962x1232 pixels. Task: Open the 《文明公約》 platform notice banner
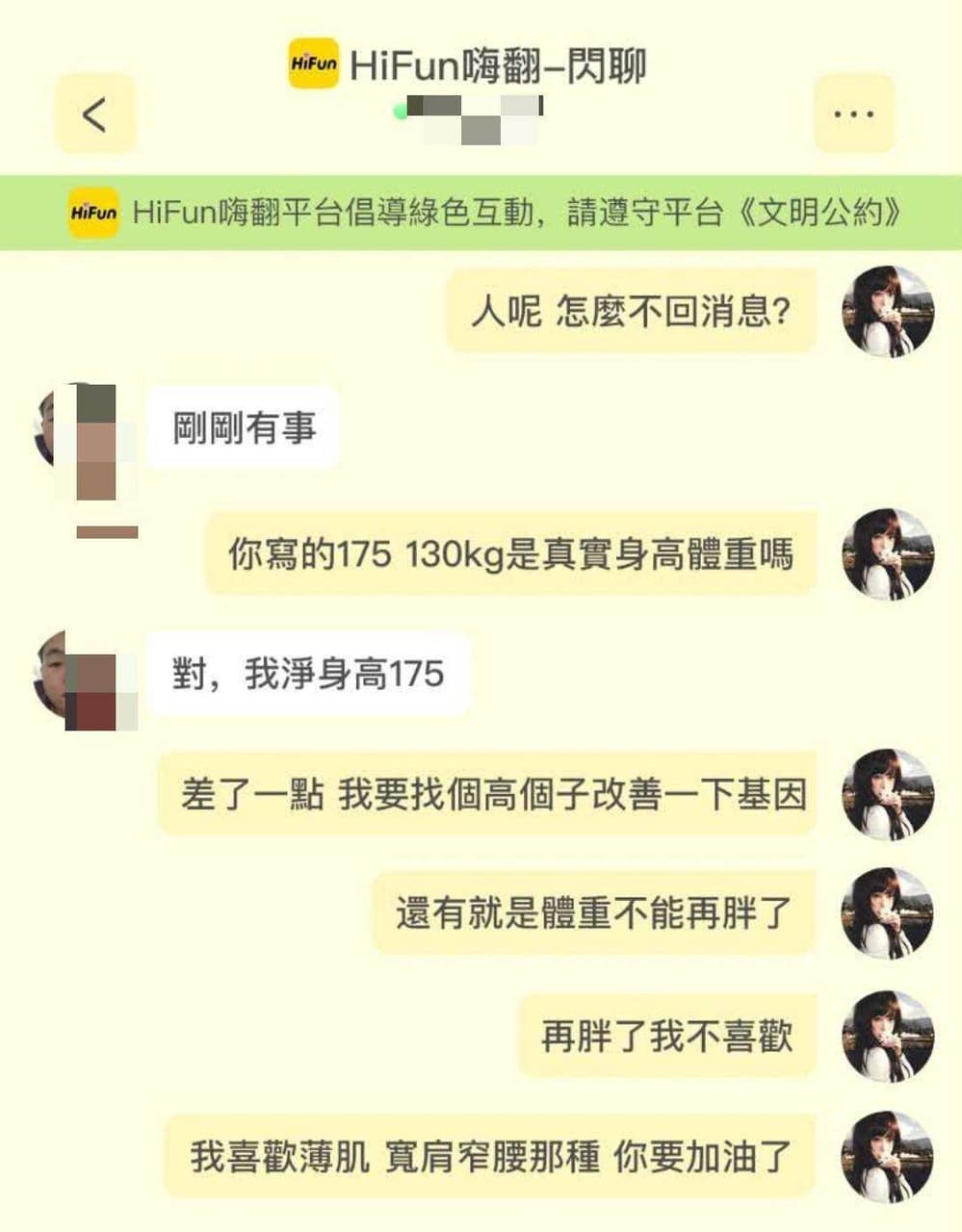pos(481,213)
